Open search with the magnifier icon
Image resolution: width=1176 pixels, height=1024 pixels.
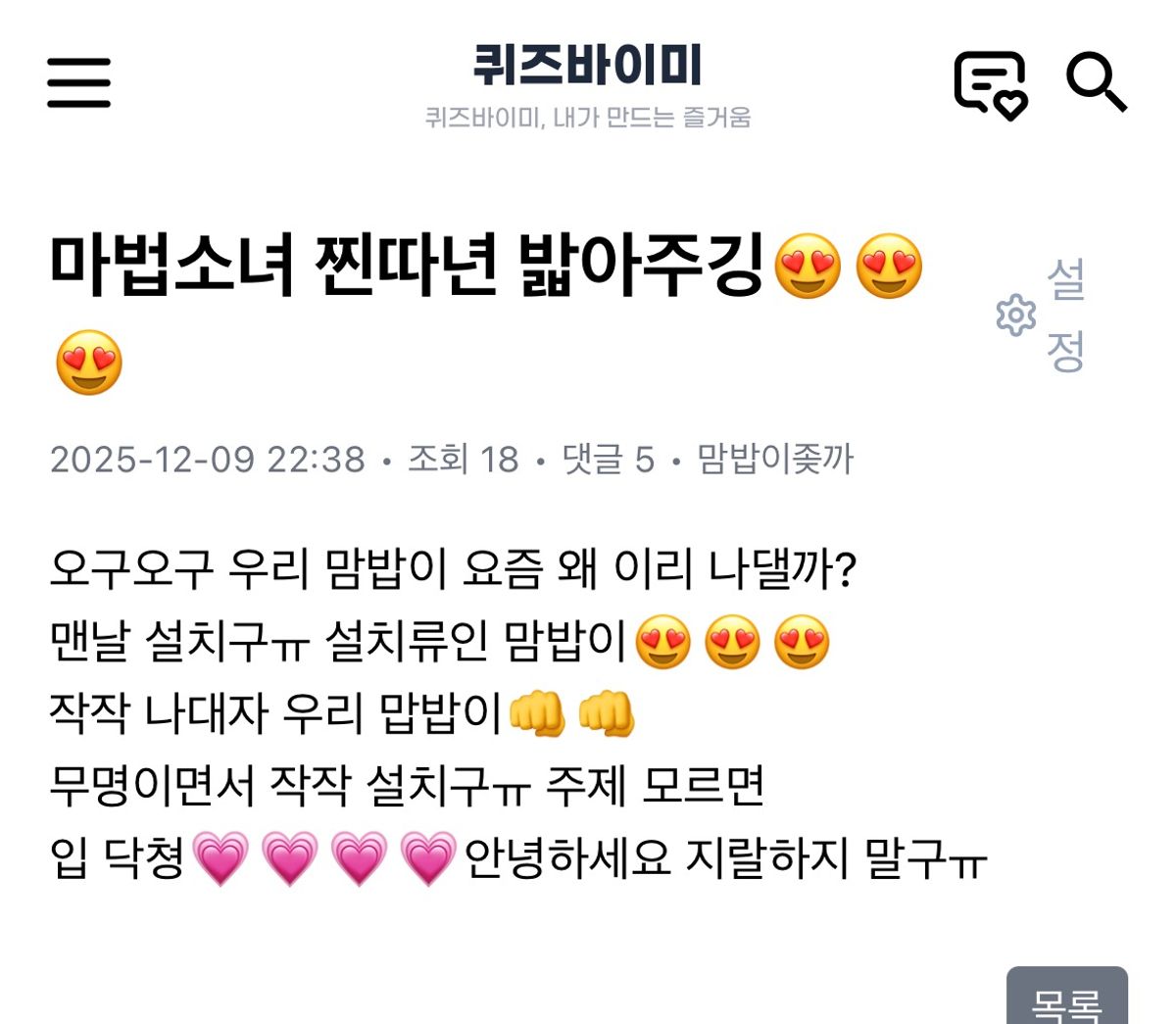coord(1096,82)
